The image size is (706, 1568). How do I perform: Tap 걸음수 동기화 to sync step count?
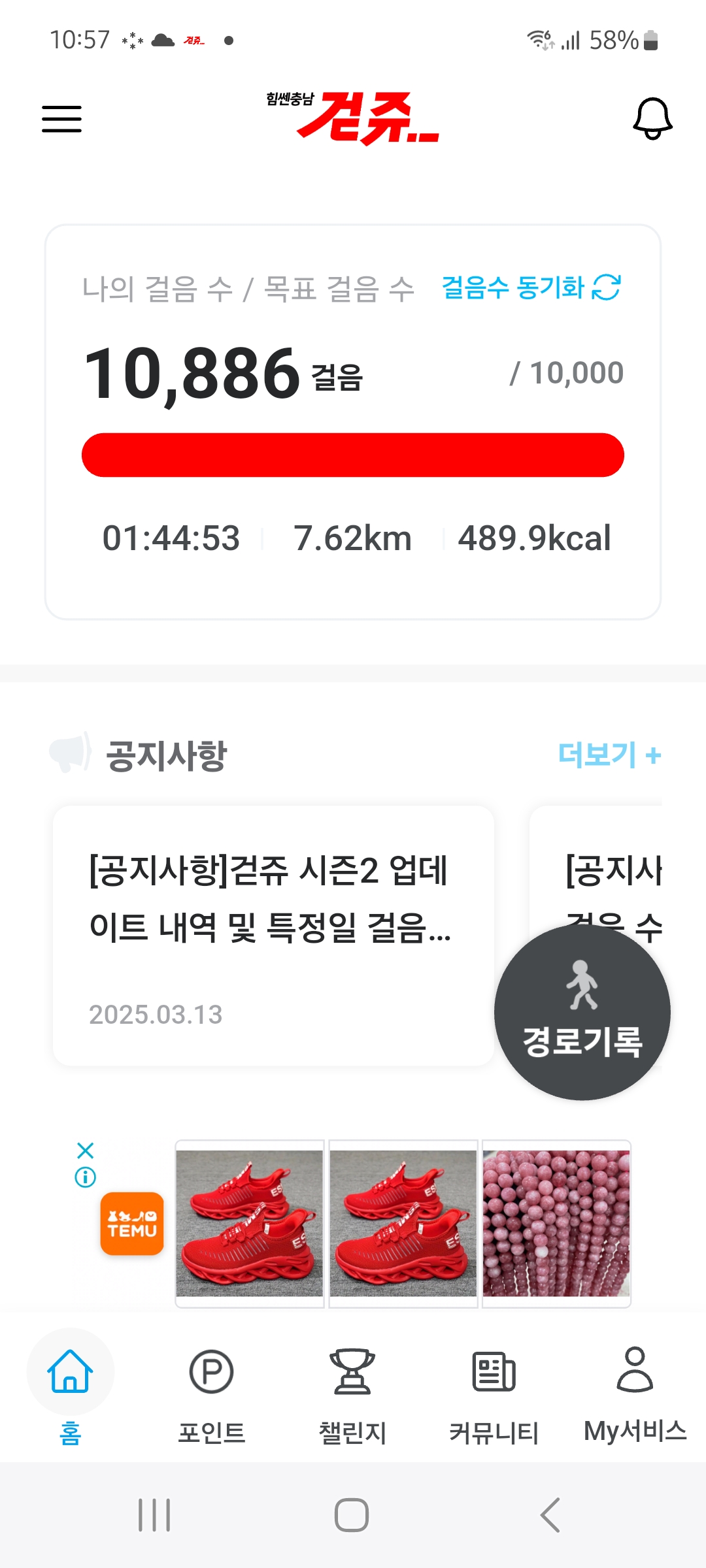pyautogui.click(x=531, y=287)
